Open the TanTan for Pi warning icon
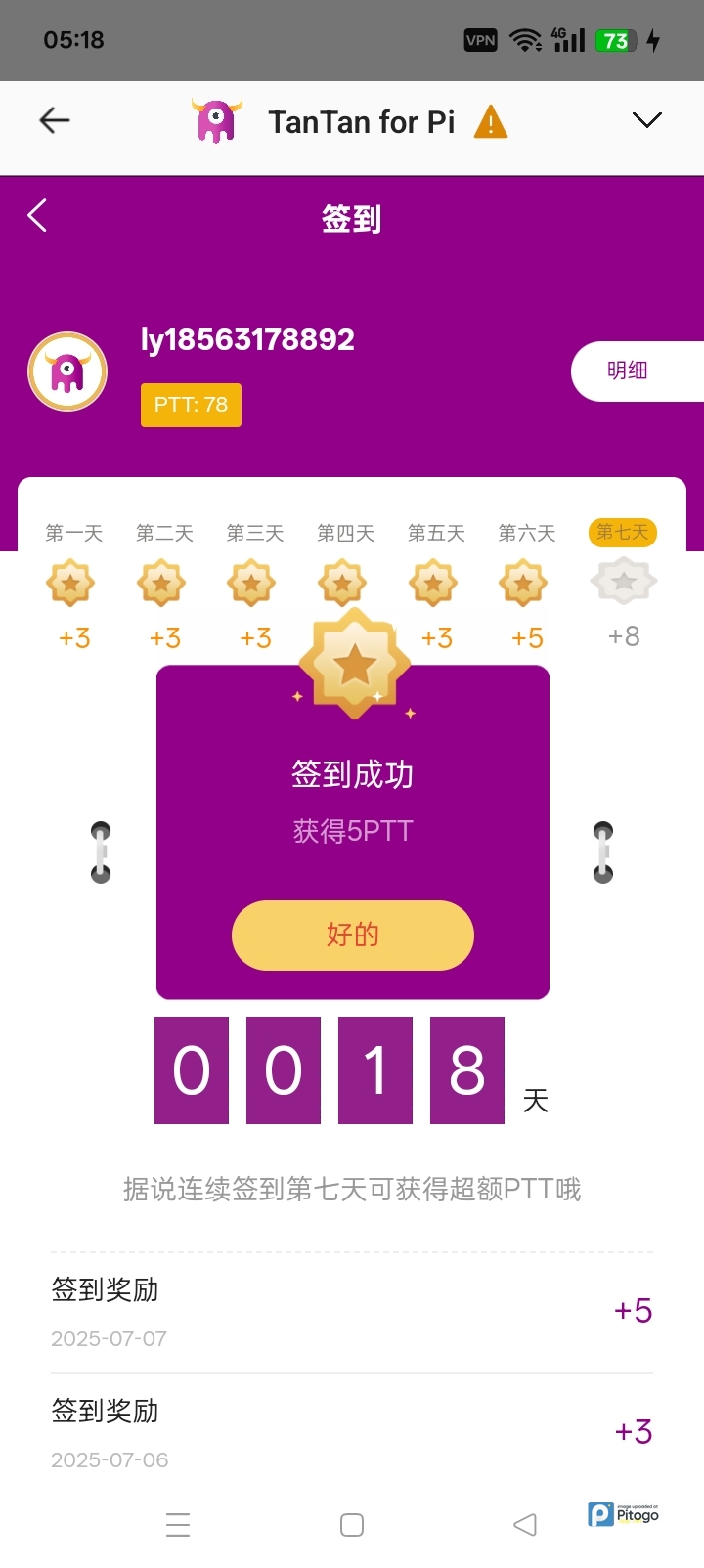The height and width of the screenshot is (1568, 704). [x=490, y=123]
